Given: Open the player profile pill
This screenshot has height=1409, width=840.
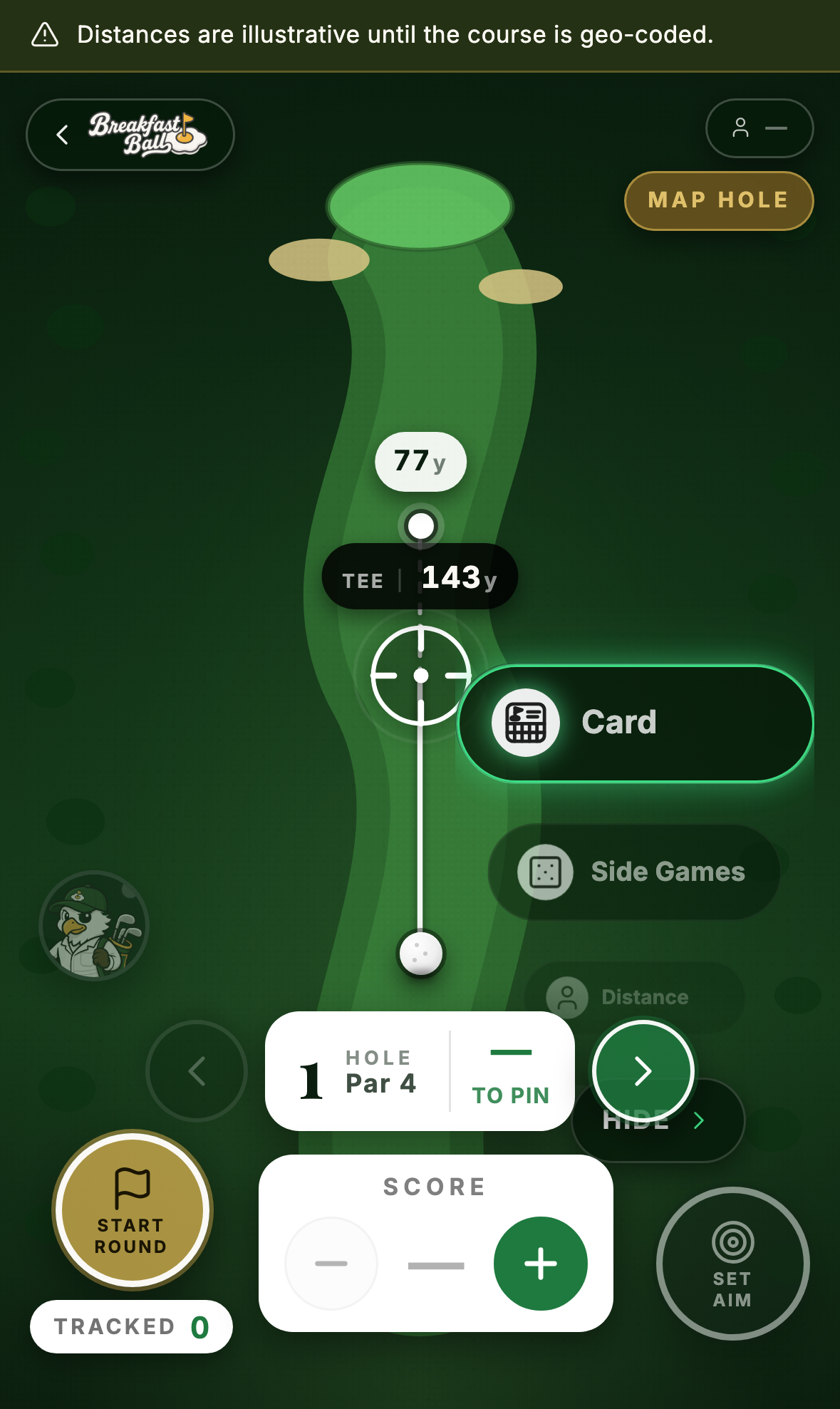Looking at the screenshot, I should point(759,128).
